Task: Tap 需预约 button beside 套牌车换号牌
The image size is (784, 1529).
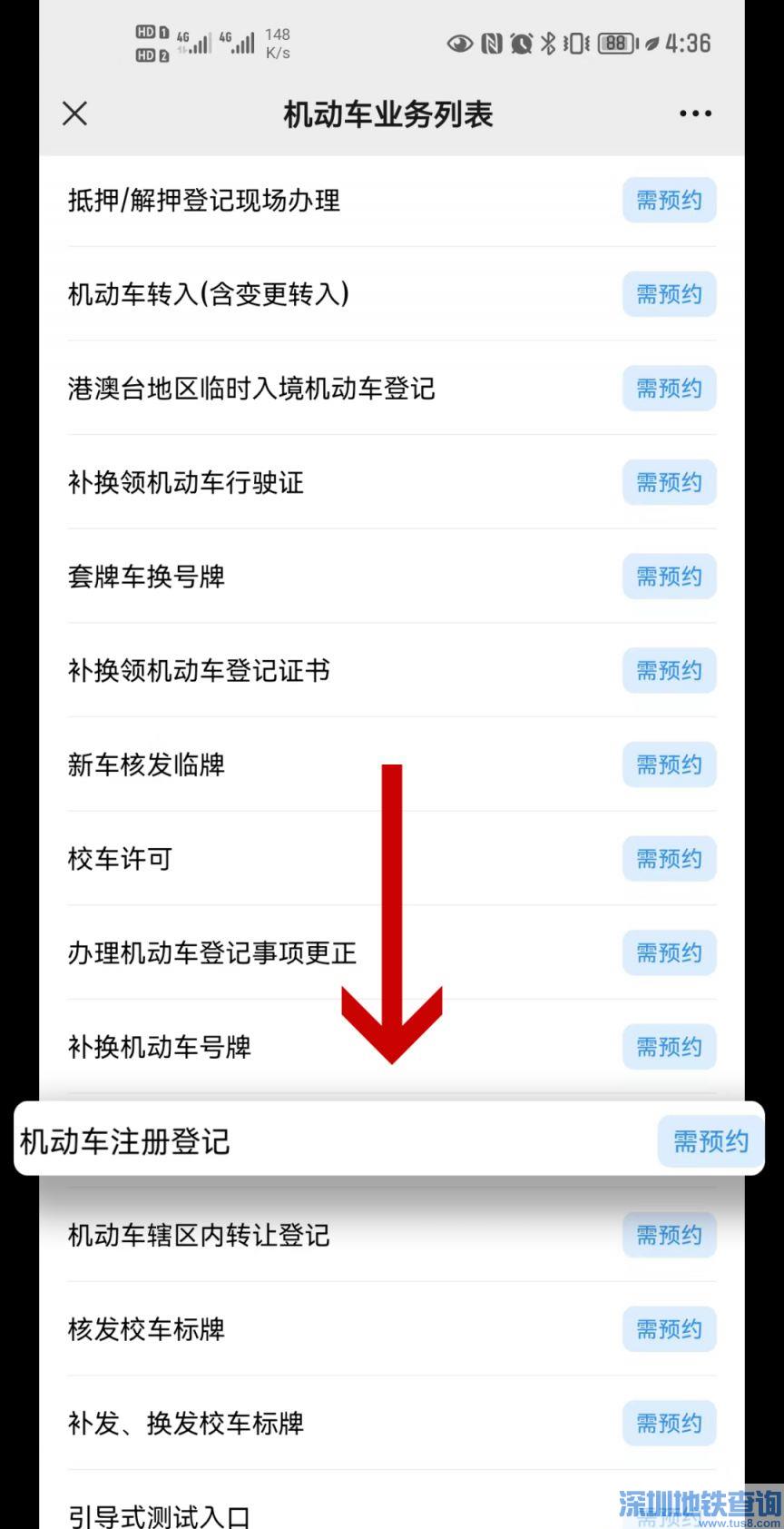Action: 669,577
